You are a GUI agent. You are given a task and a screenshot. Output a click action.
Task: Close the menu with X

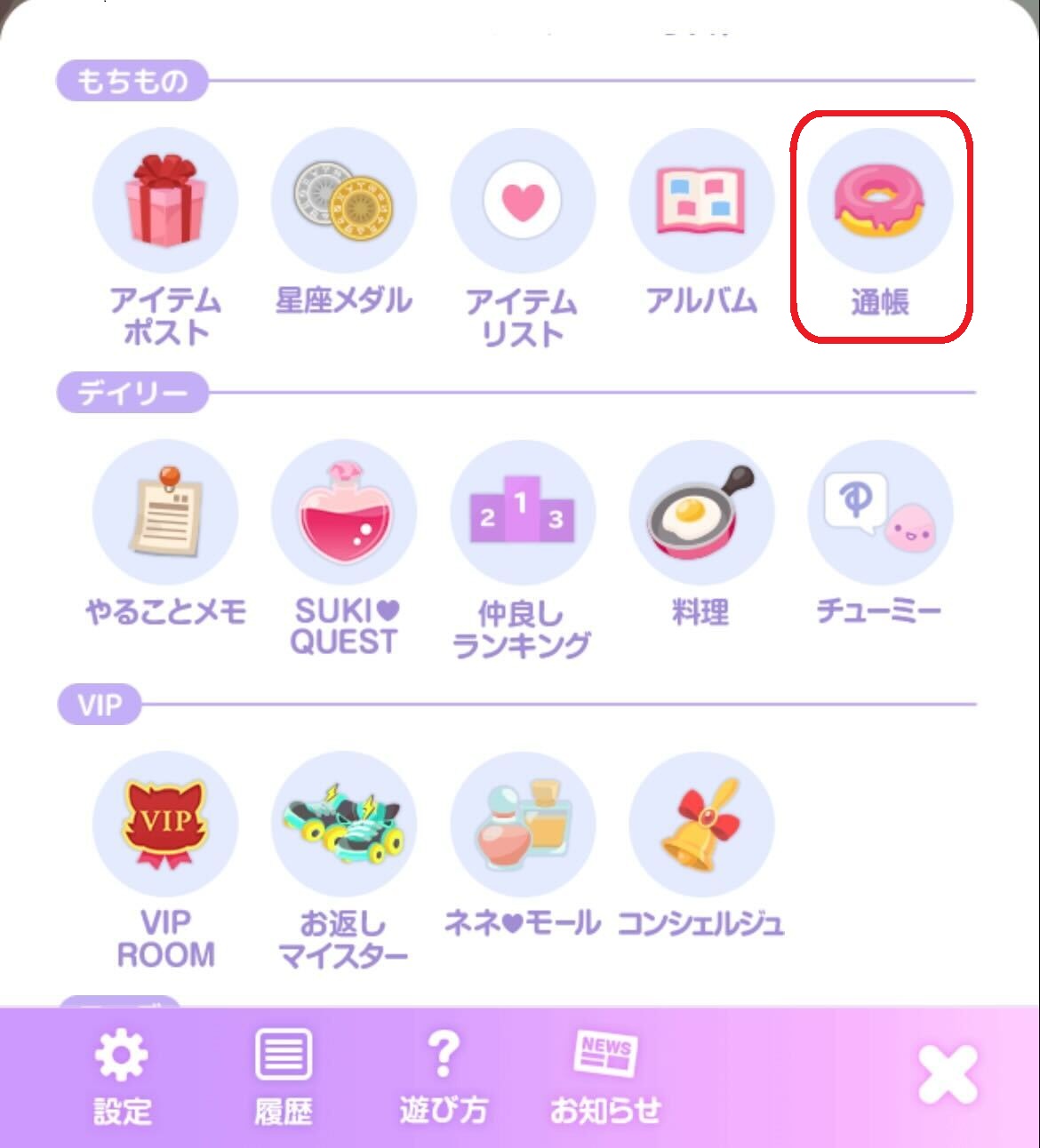[948, 1075]
